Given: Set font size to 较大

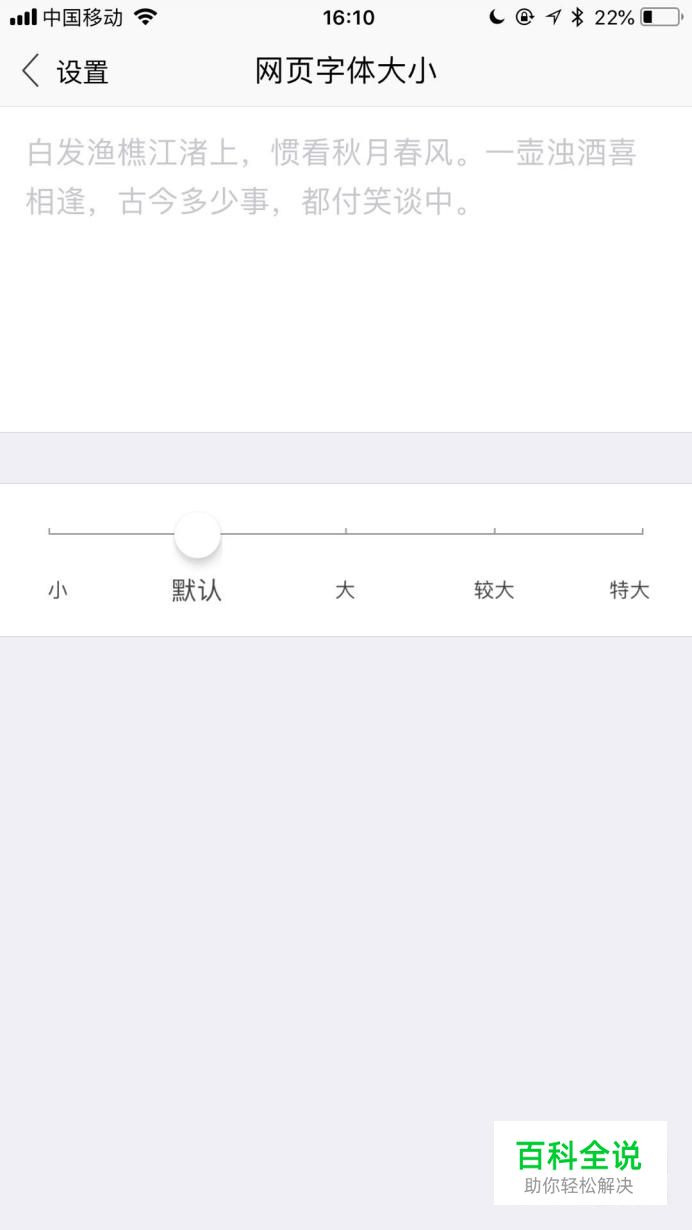Looking at the screenshot, I should [494, 533].
